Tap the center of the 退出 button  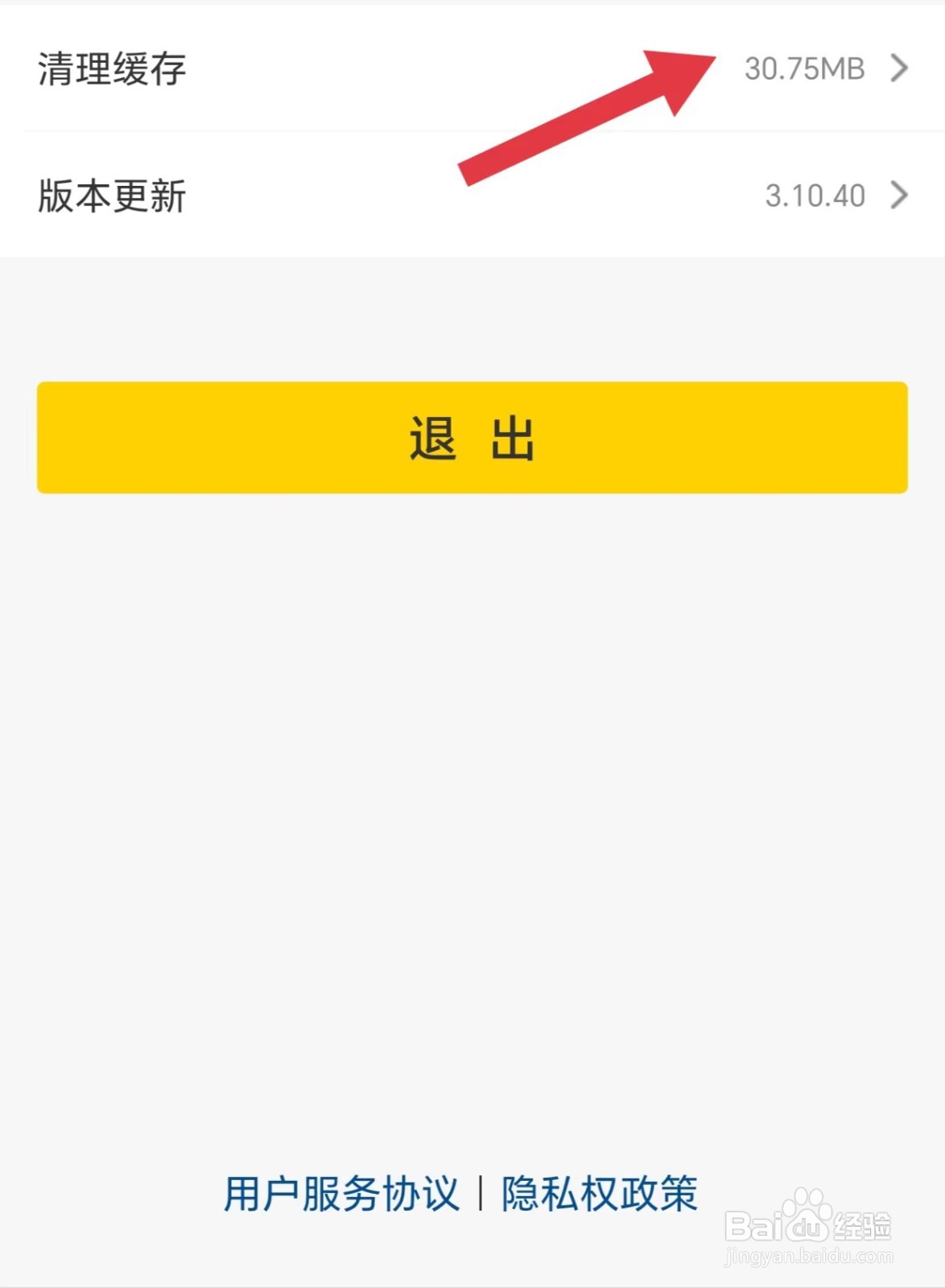(471, 437)
